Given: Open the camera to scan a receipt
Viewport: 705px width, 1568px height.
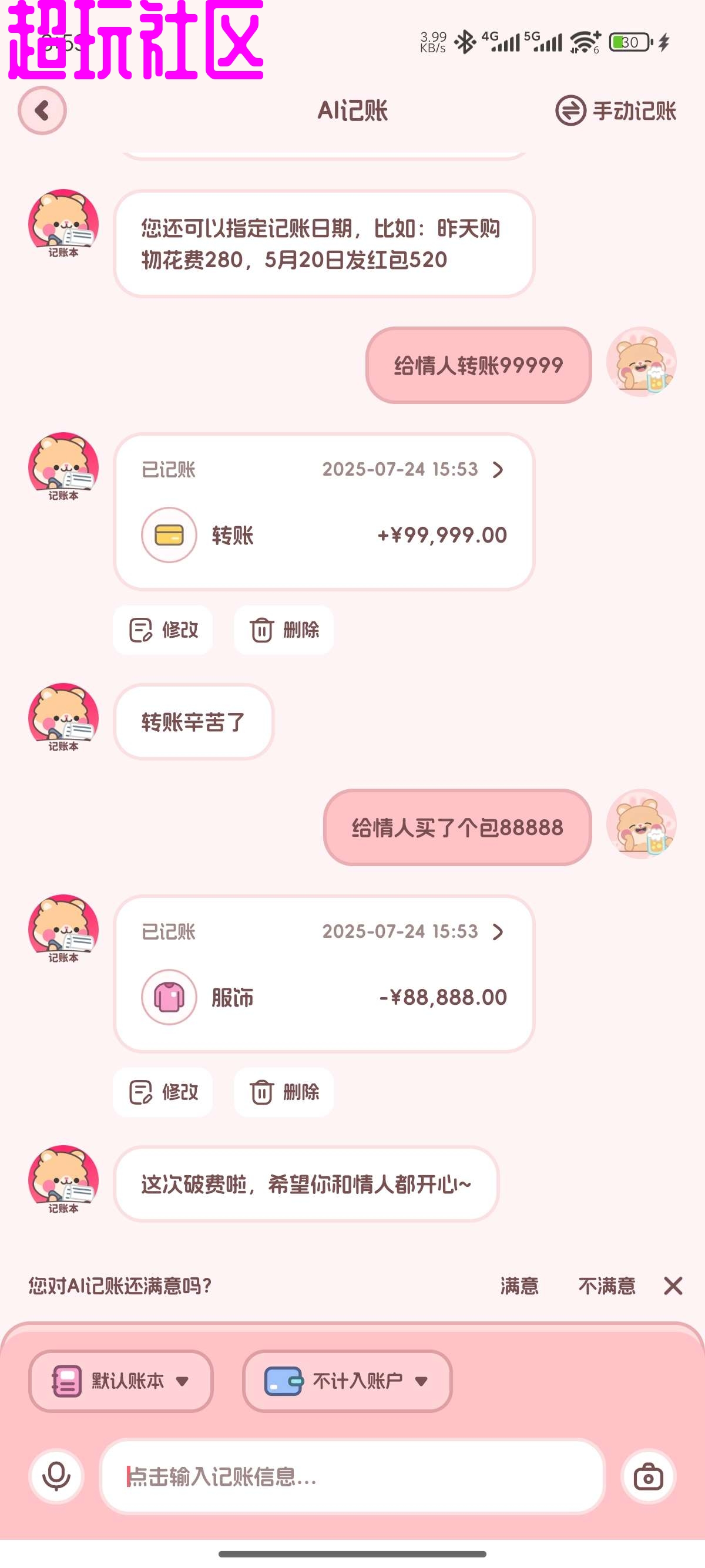Looking at the screenshot, I should pos(649,1477).
